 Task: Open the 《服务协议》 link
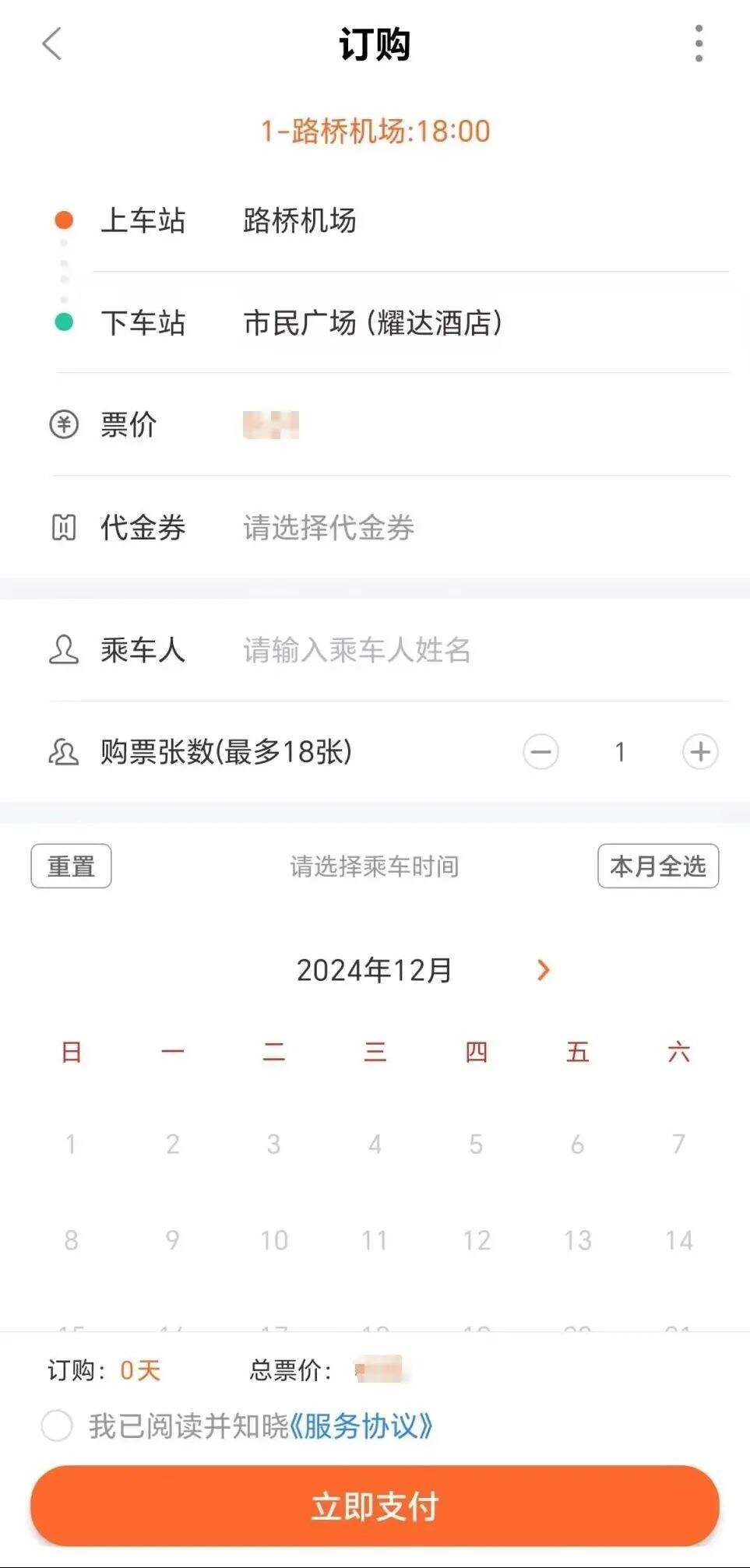[x=361, y=1426]
